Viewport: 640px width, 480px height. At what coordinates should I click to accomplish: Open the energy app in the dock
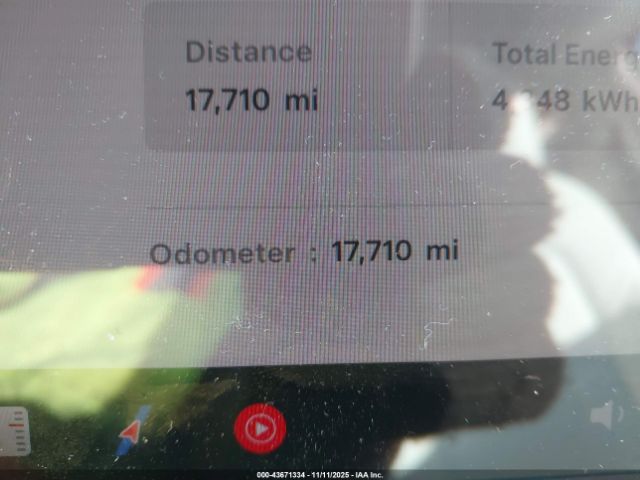click(x=14, y=431)
